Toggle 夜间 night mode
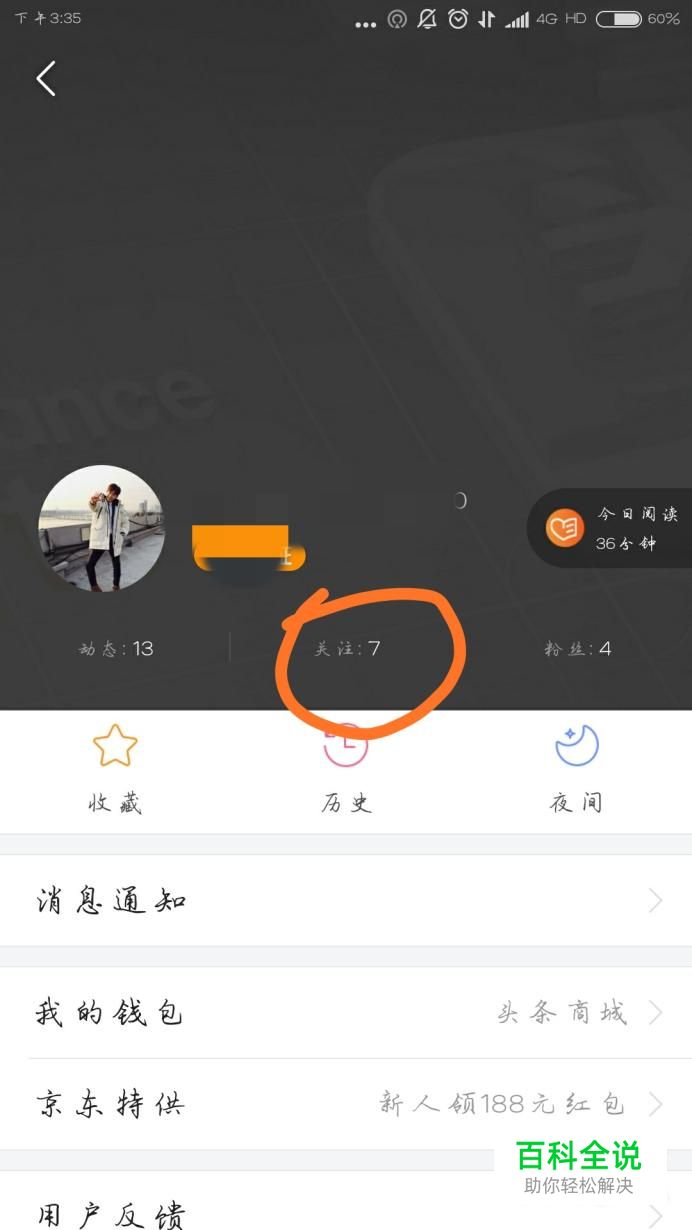This screenshot has height=1230, width=692. (576, 770)
